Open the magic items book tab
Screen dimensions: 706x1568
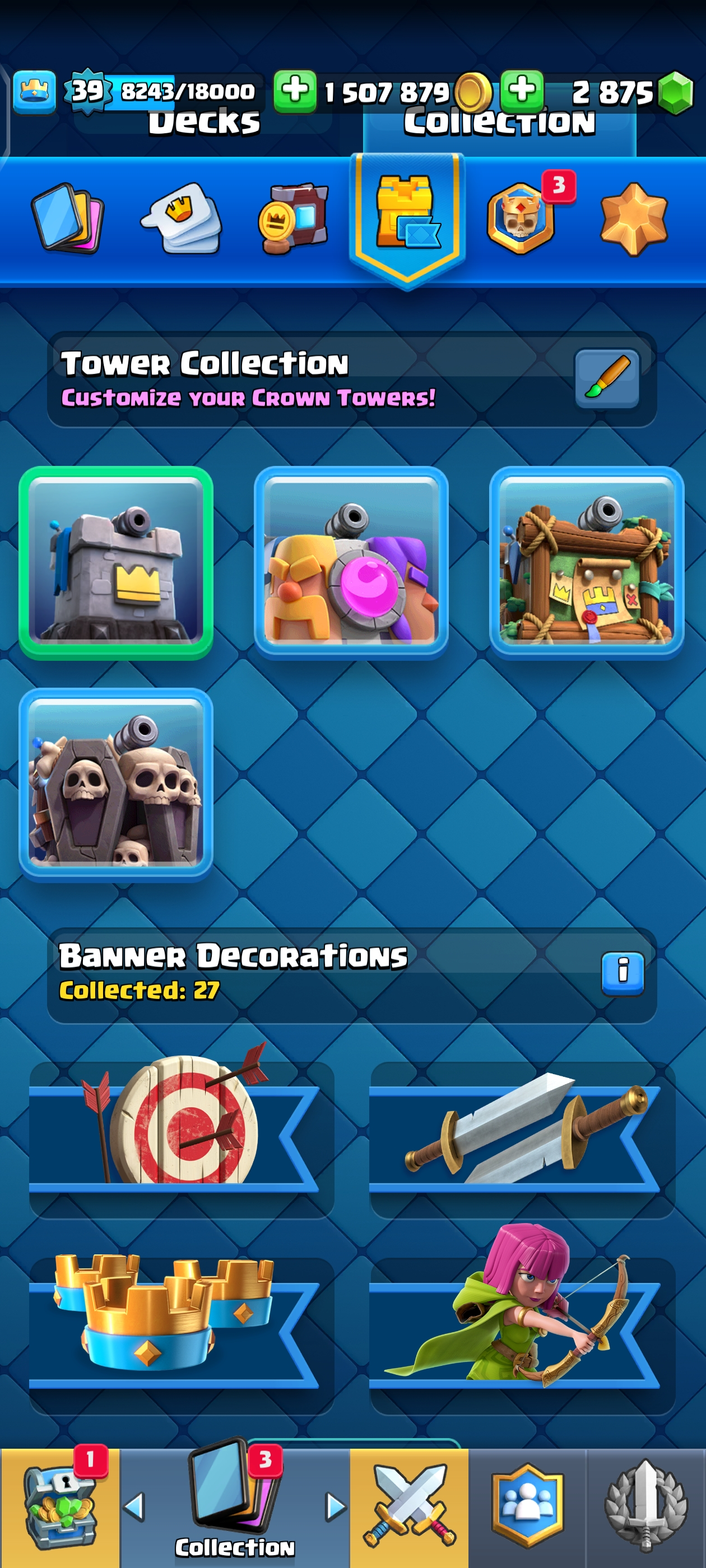(x=294, y=218)
